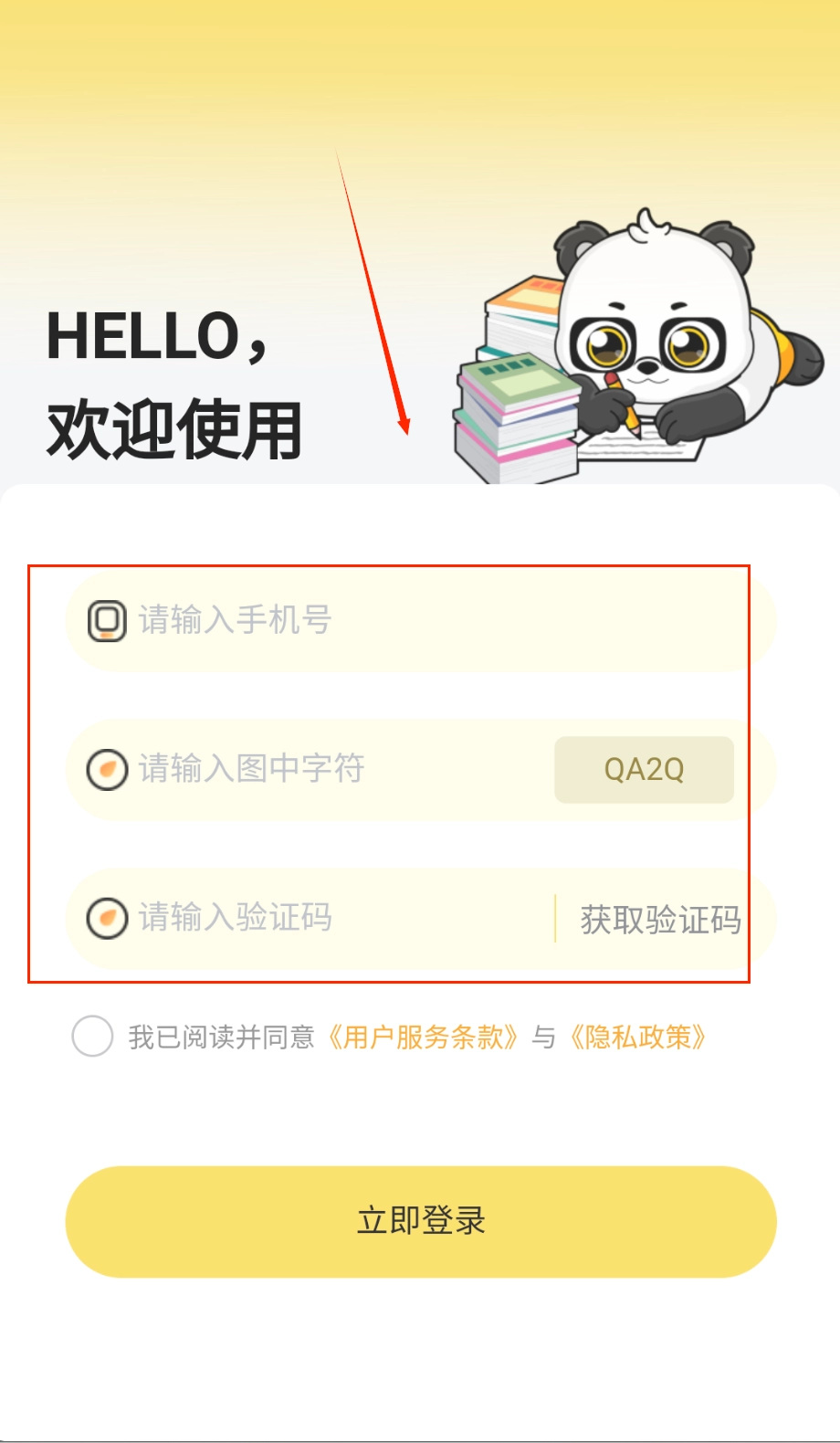Tap 获取验证码 to request code
Image resolution: width=840 pixels, height=1443 pixels.
(660, 919)
